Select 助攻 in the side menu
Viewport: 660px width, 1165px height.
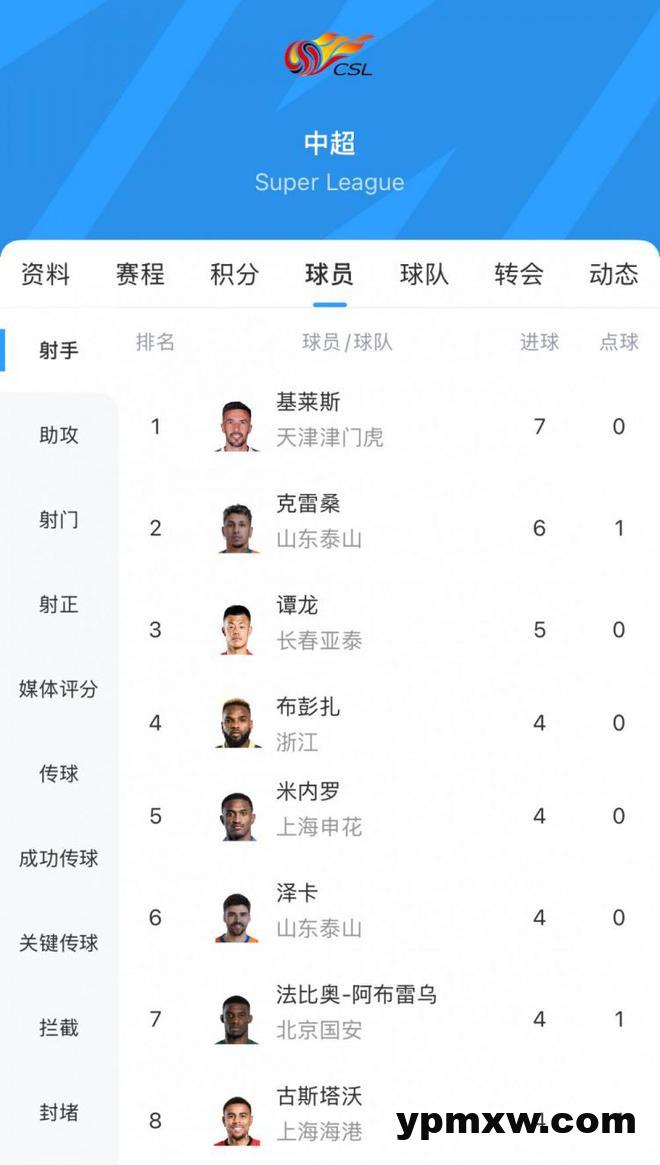(x=59, y=435)
